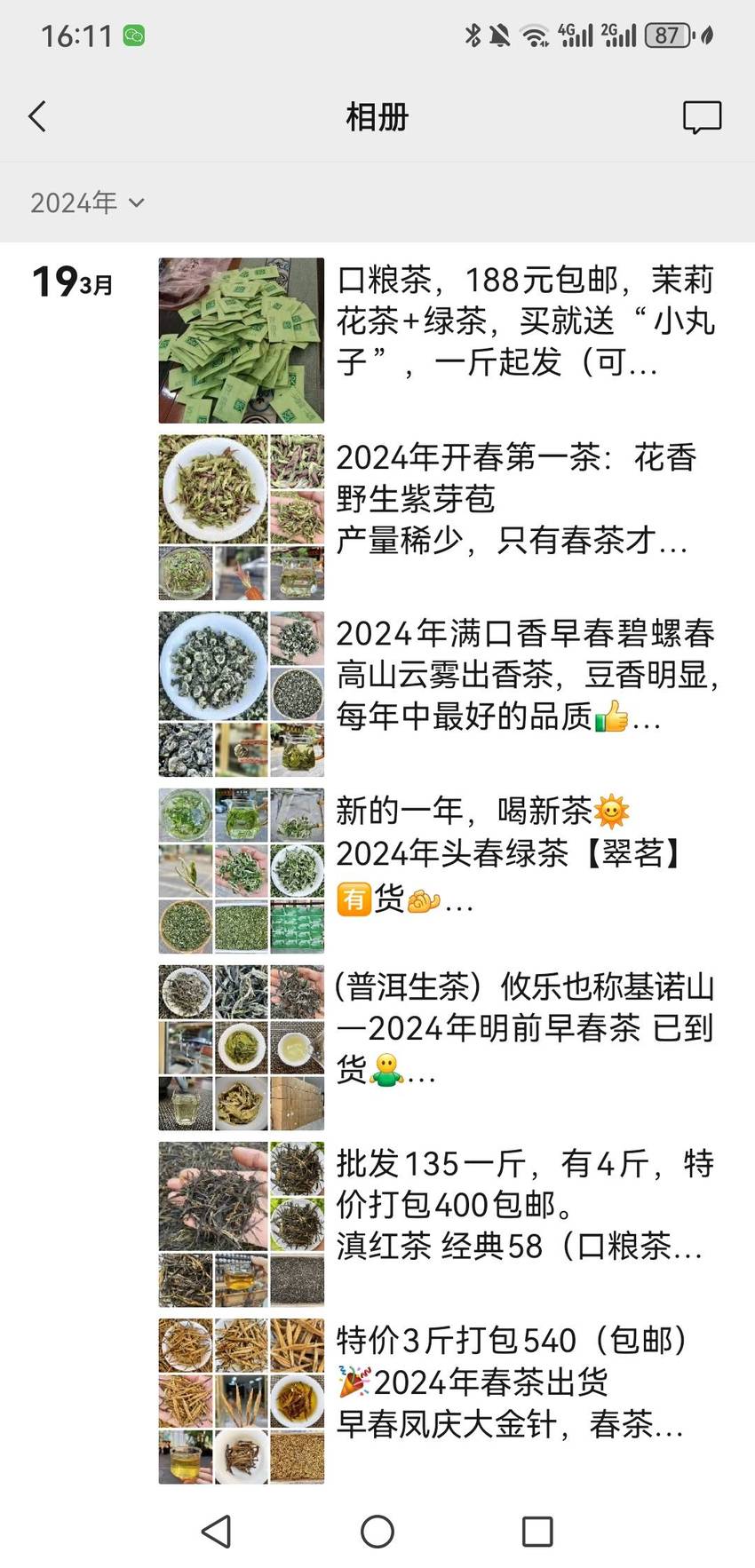Go back from the 相册 page
The height and width of the screenshot is (1568, 755).
[x=37, y=116]
